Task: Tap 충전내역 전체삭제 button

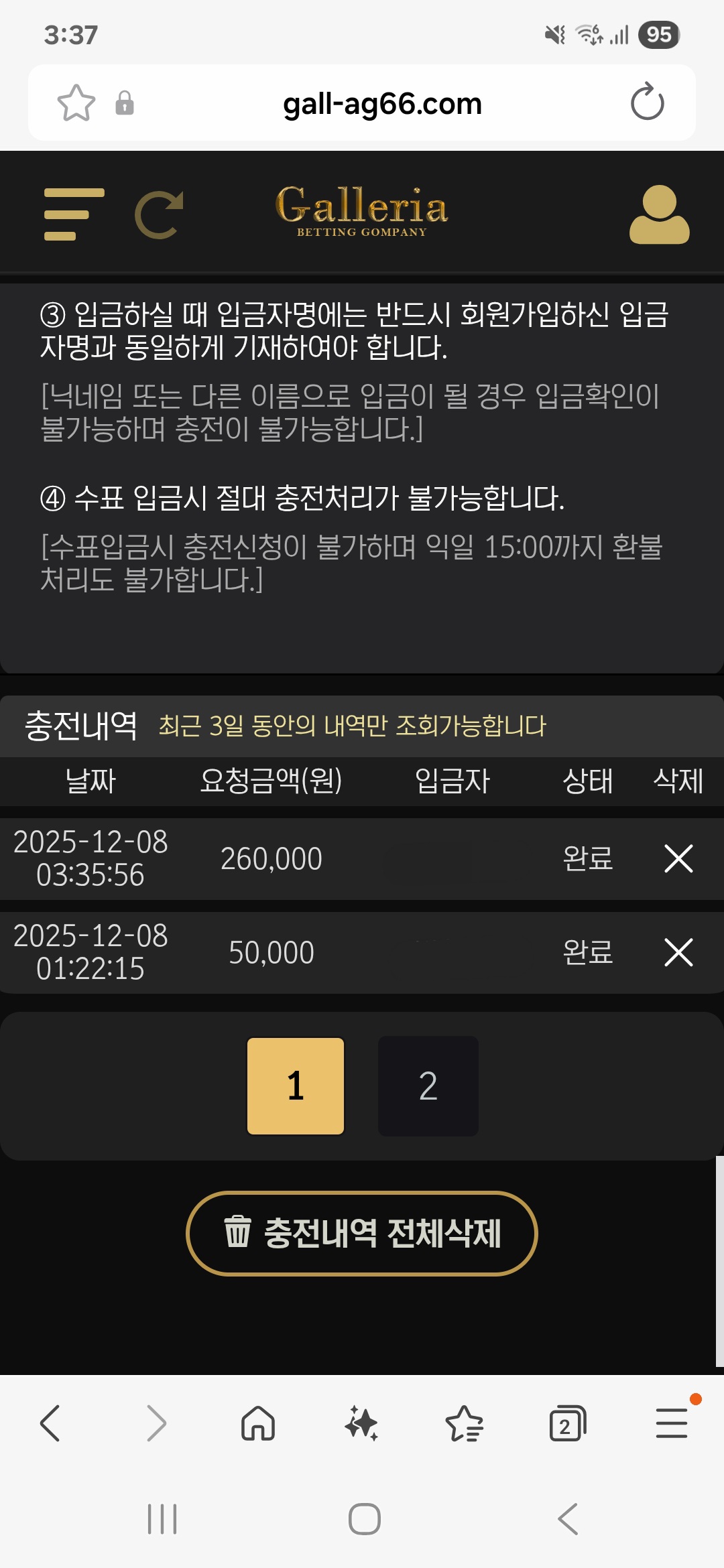Action: pyautogui.click(x=362, y=1233)
